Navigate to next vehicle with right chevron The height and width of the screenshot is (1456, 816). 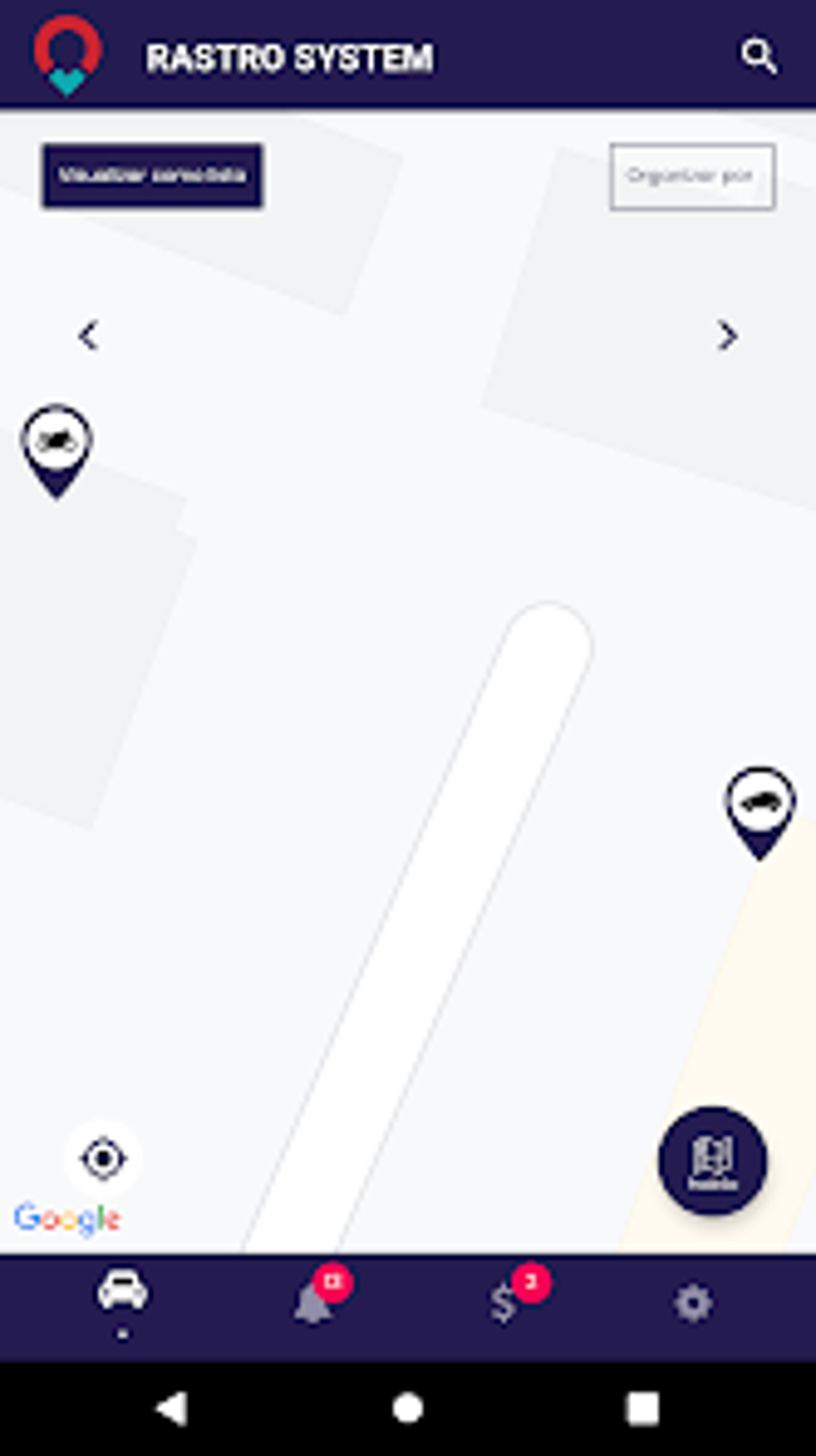[x=726, y=336]
